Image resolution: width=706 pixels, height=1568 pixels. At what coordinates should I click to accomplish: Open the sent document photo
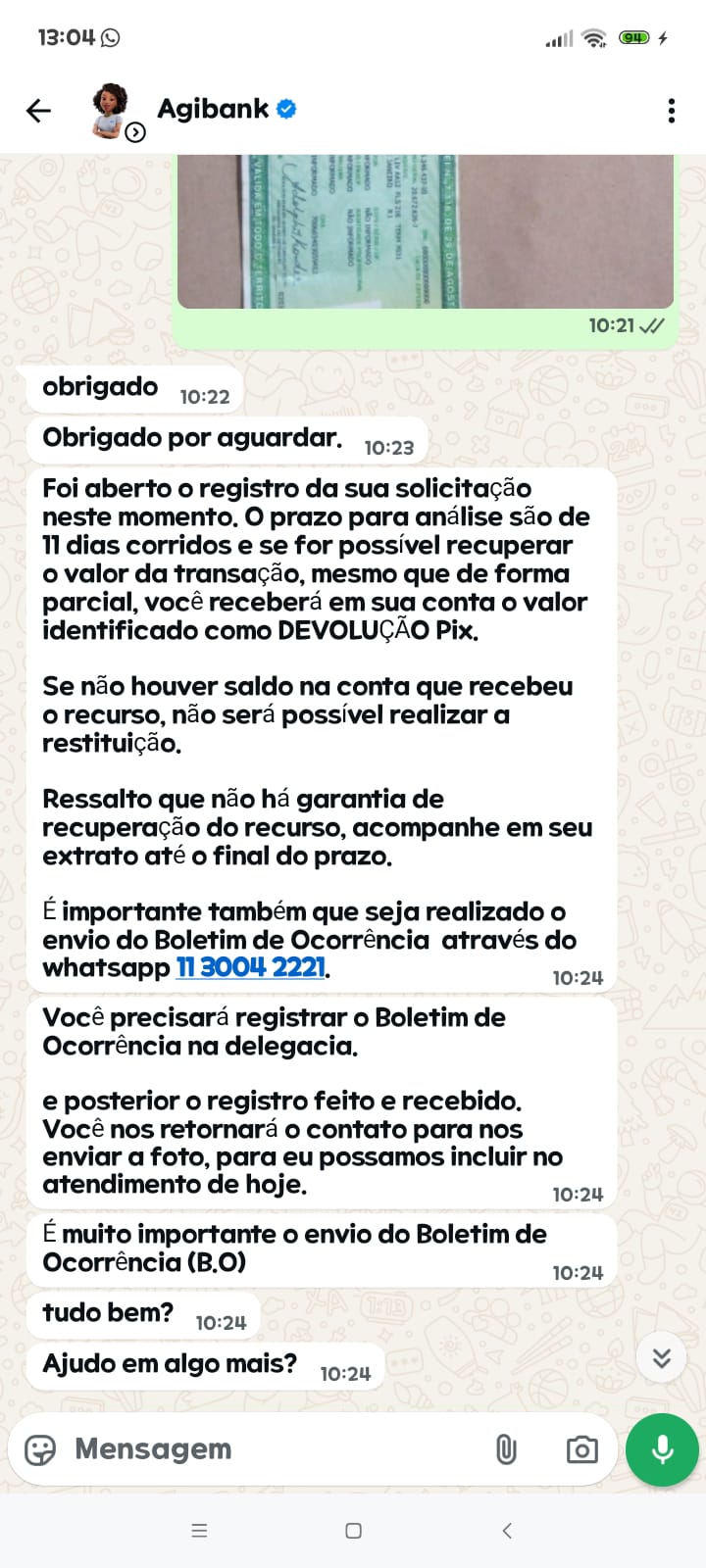pyautogui.click(x=425, y=231)
